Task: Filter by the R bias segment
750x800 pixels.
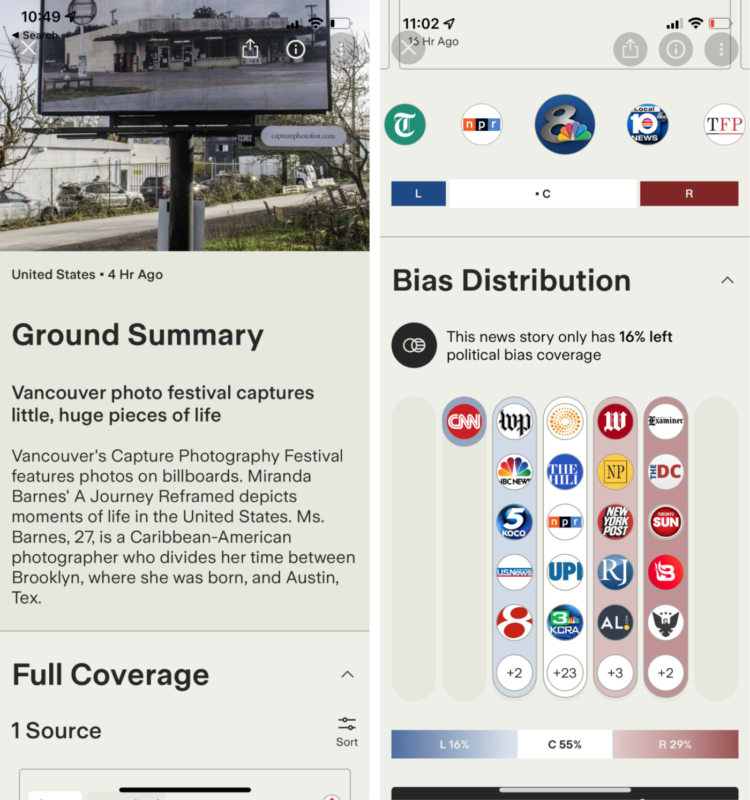Action: point(688,193)
